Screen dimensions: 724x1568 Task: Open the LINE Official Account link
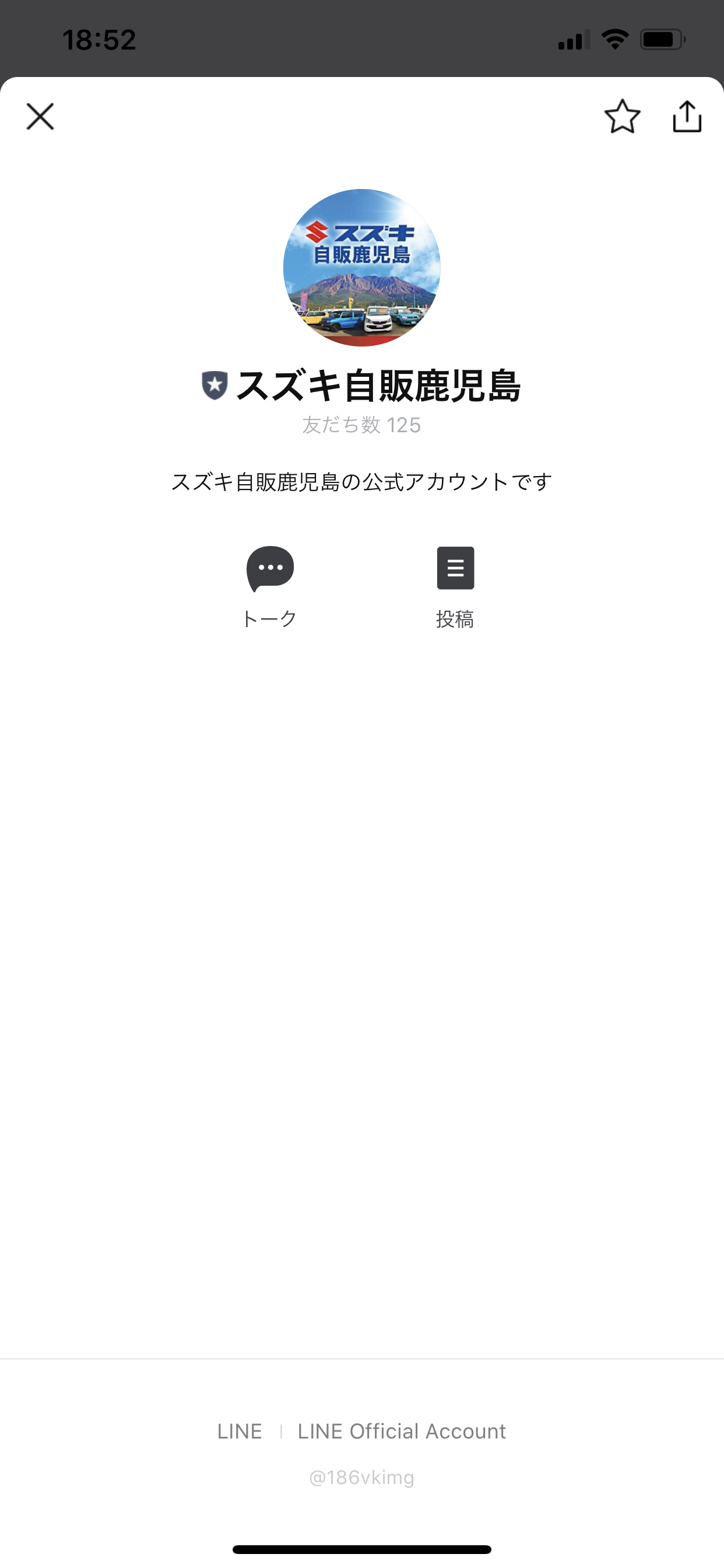[402, 1431]
